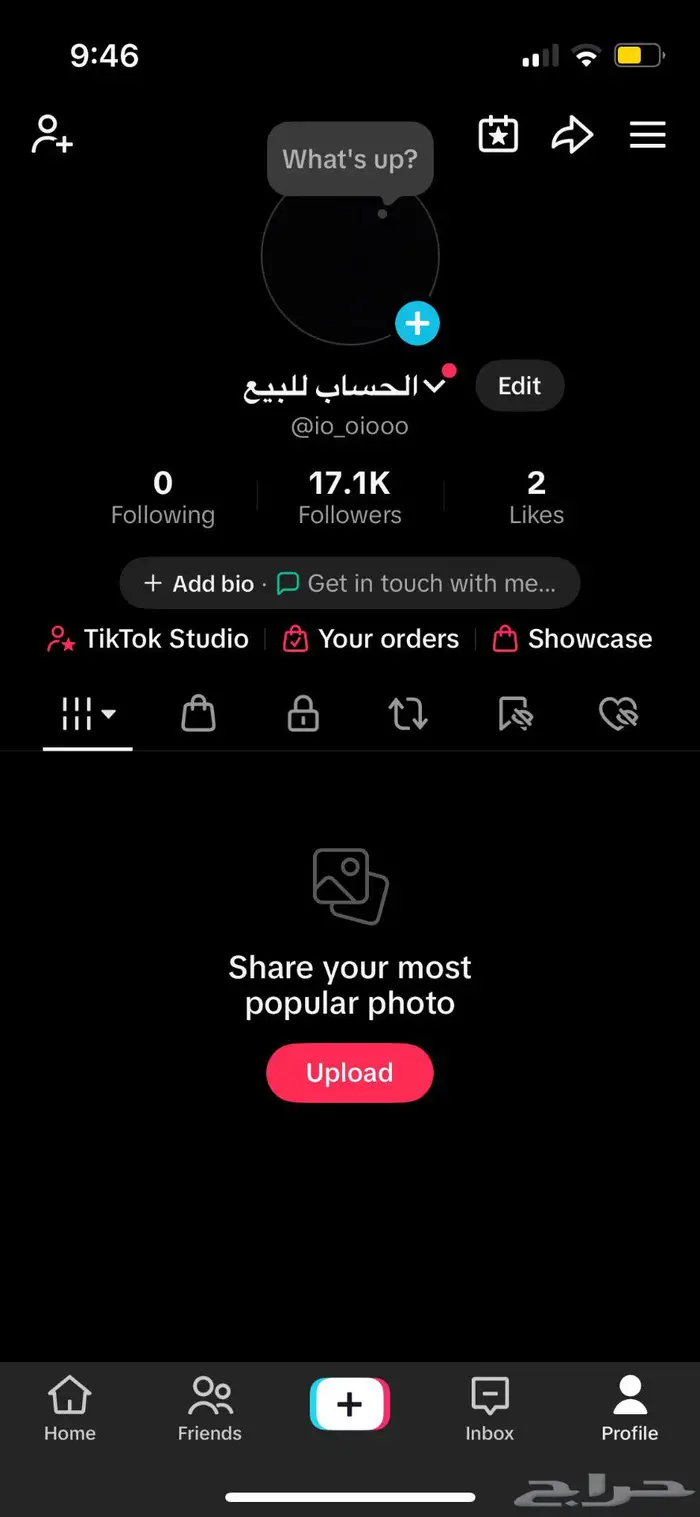Screen dimensions: 700x1517
Task: Open the add friends icon
Action: tap(53, 135)
